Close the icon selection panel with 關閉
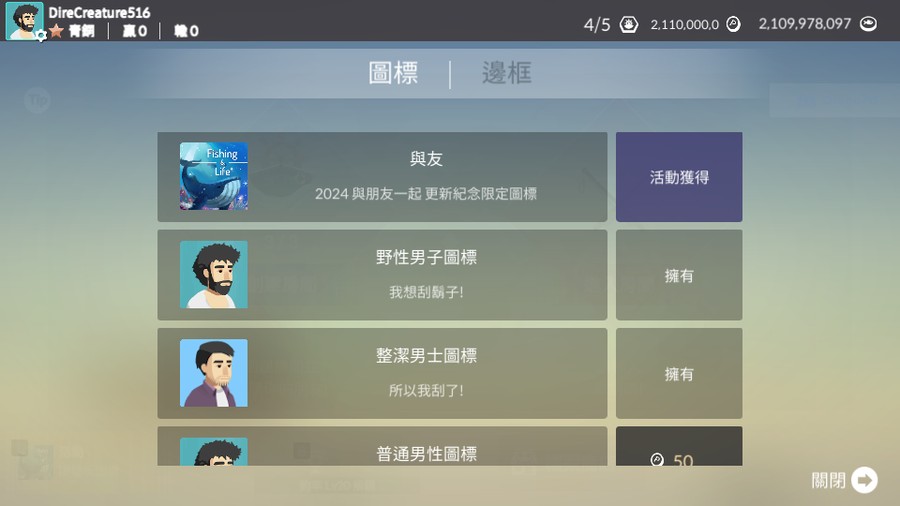This screenshot has height=506, width=900. pos(845,481)
